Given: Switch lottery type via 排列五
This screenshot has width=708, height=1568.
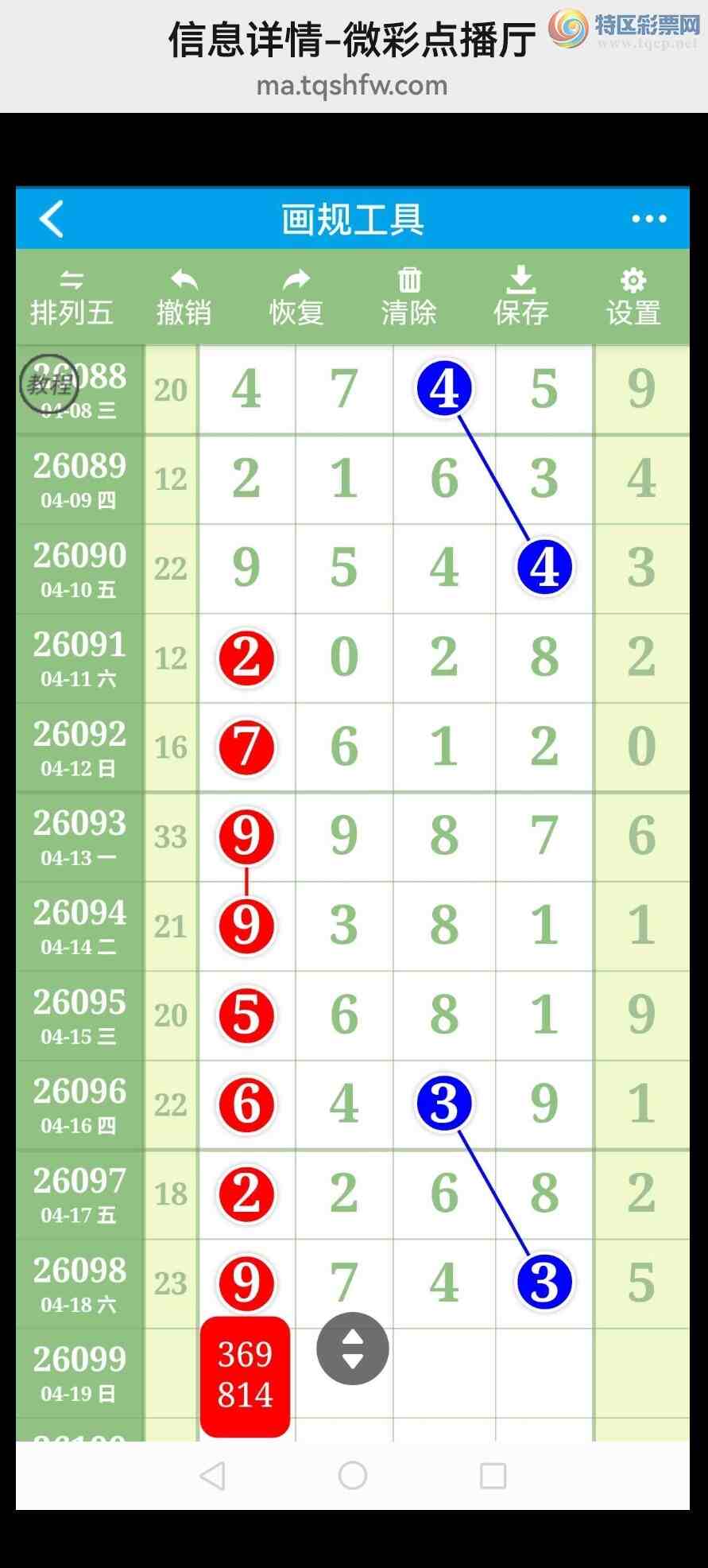Looking at the screenshot, I should tap(72, 298).
